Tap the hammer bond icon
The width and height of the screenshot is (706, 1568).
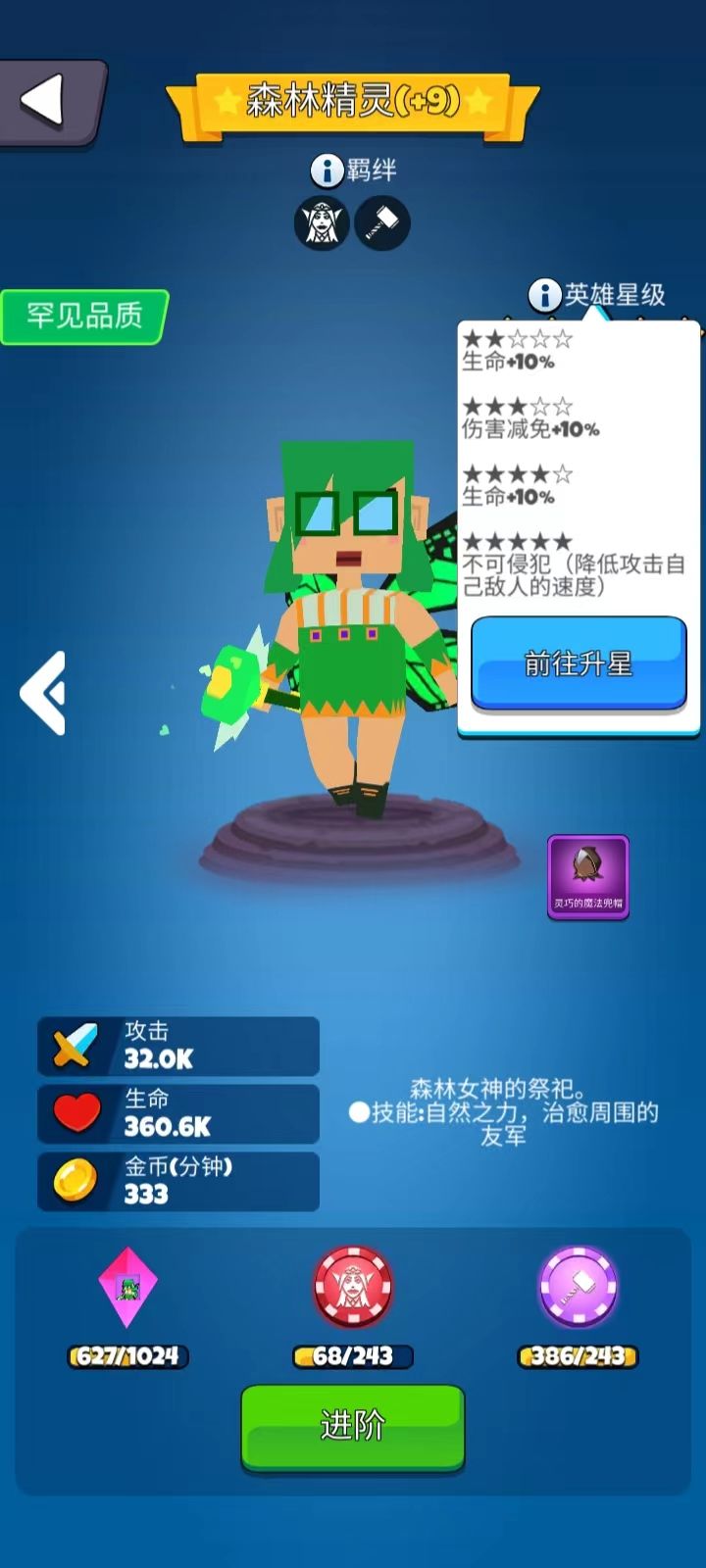[382, 223]
